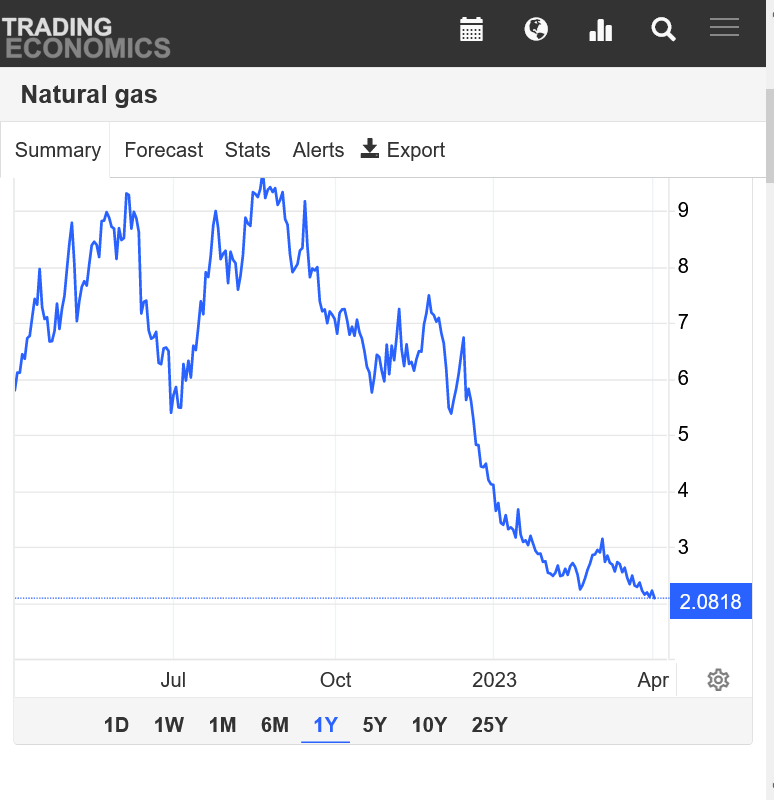Select the 25Y time range
The height and width of the screenshot is (808, 774).
pos(489,725)
